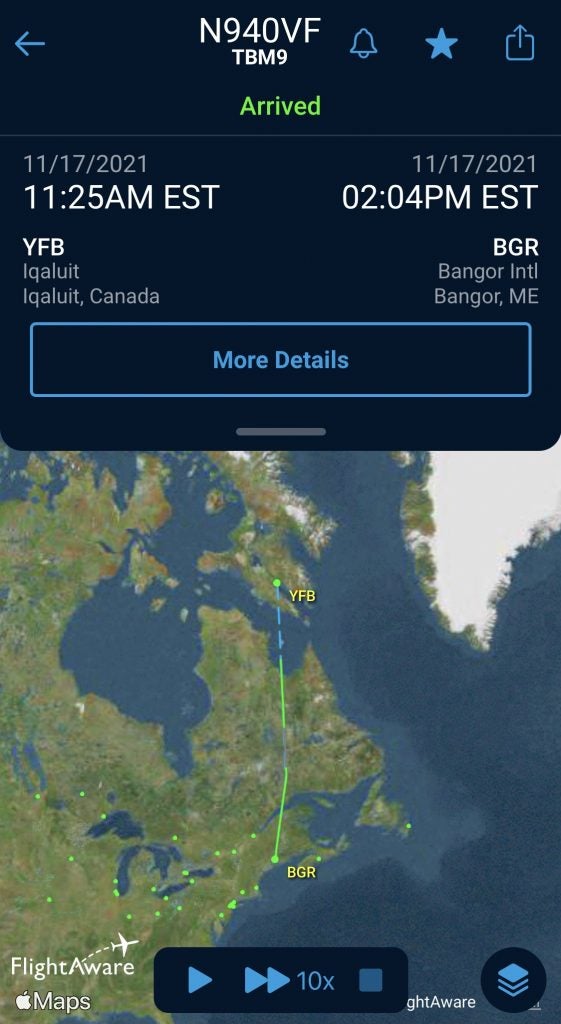Open flight alert bell for N940VF
Screen dimensions: 561x1024
click(x=364, y=44)
